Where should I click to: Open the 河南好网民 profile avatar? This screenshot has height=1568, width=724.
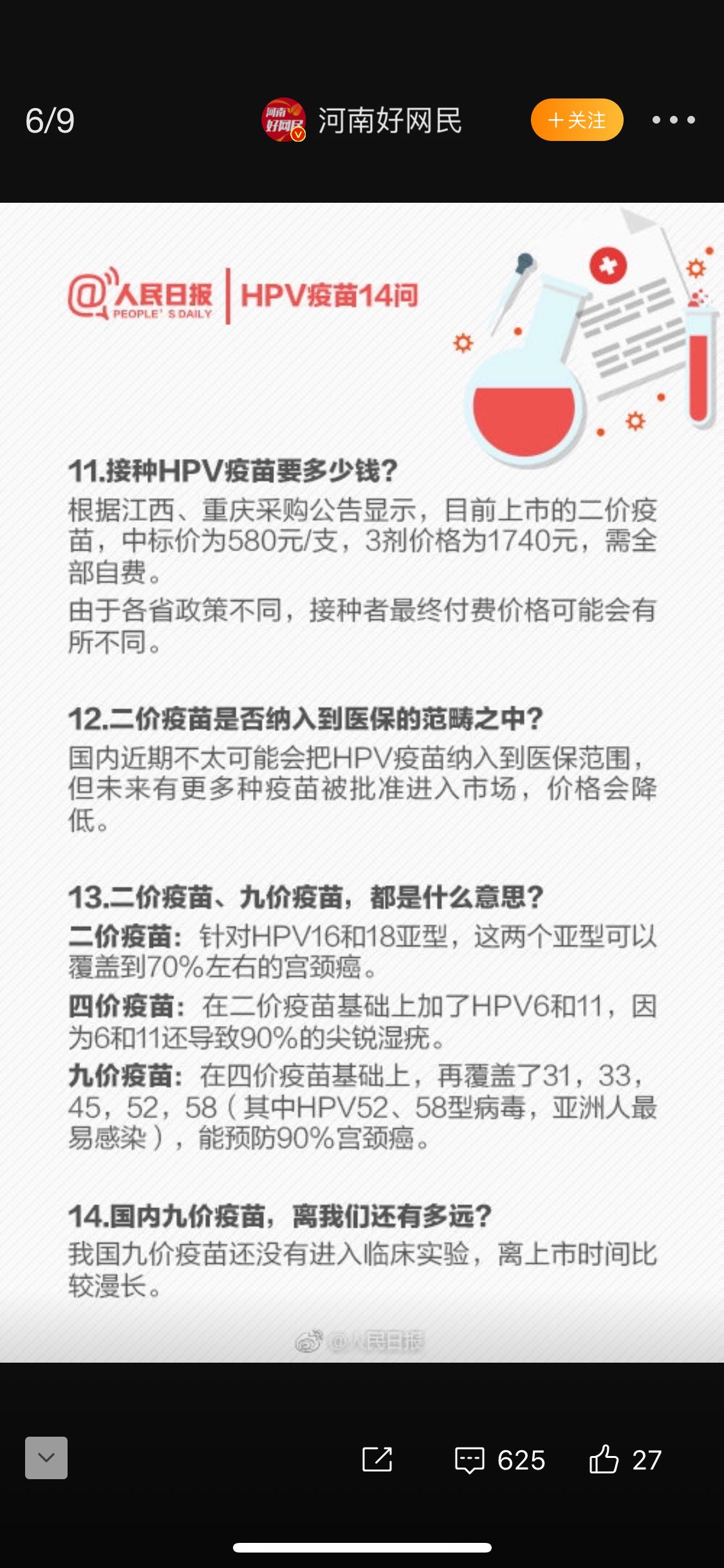click(283, 120)
